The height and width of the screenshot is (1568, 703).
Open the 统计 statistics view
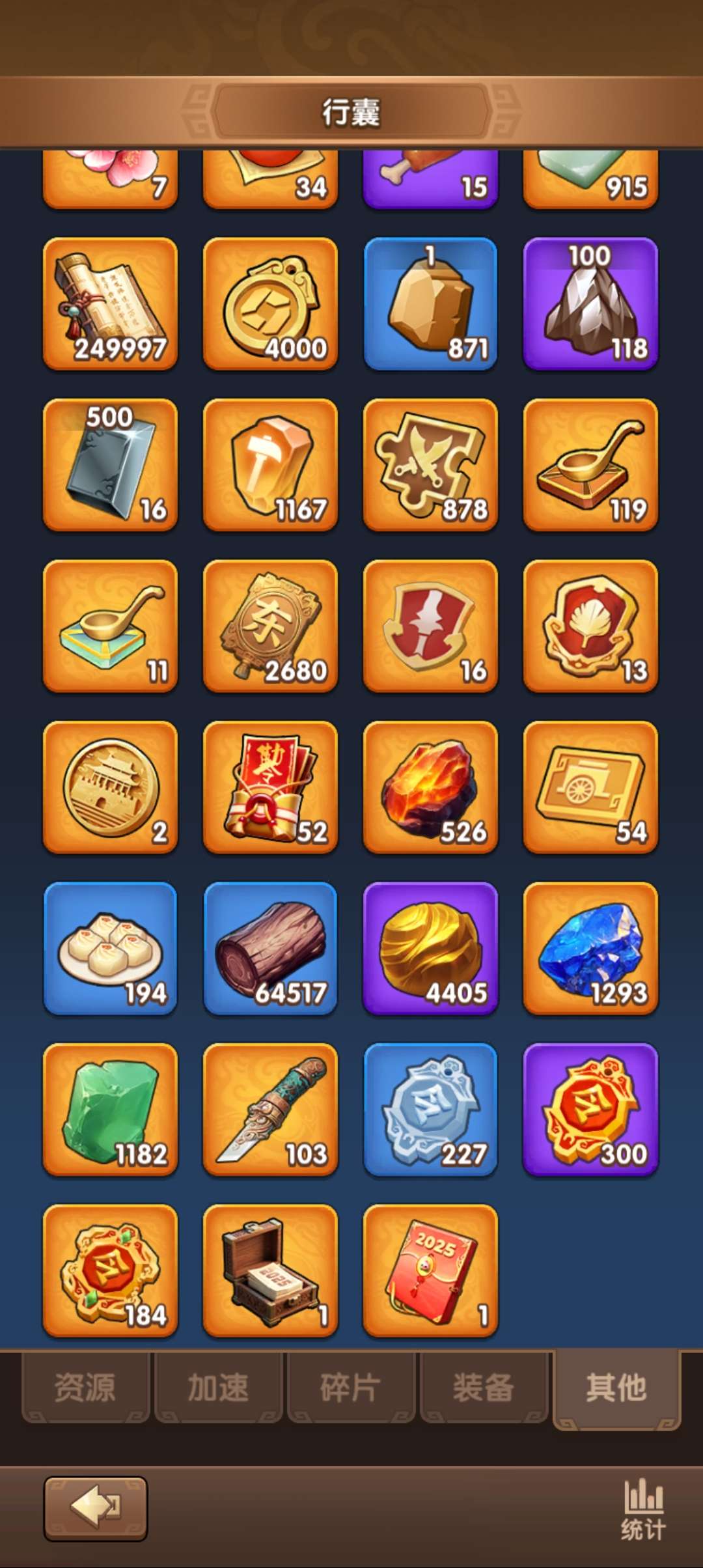click(x=643, y=1510)
